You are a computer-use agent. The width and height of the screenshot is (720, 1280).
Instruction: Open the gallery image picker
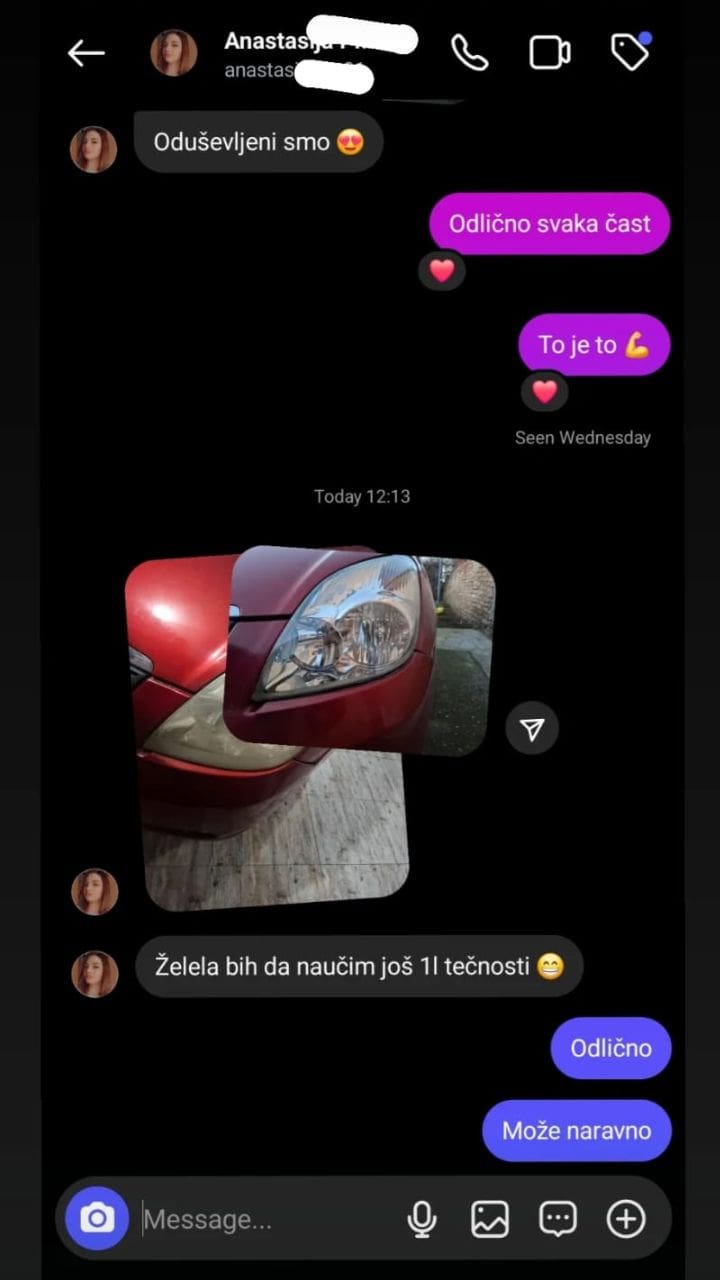tap(490, 1219)
